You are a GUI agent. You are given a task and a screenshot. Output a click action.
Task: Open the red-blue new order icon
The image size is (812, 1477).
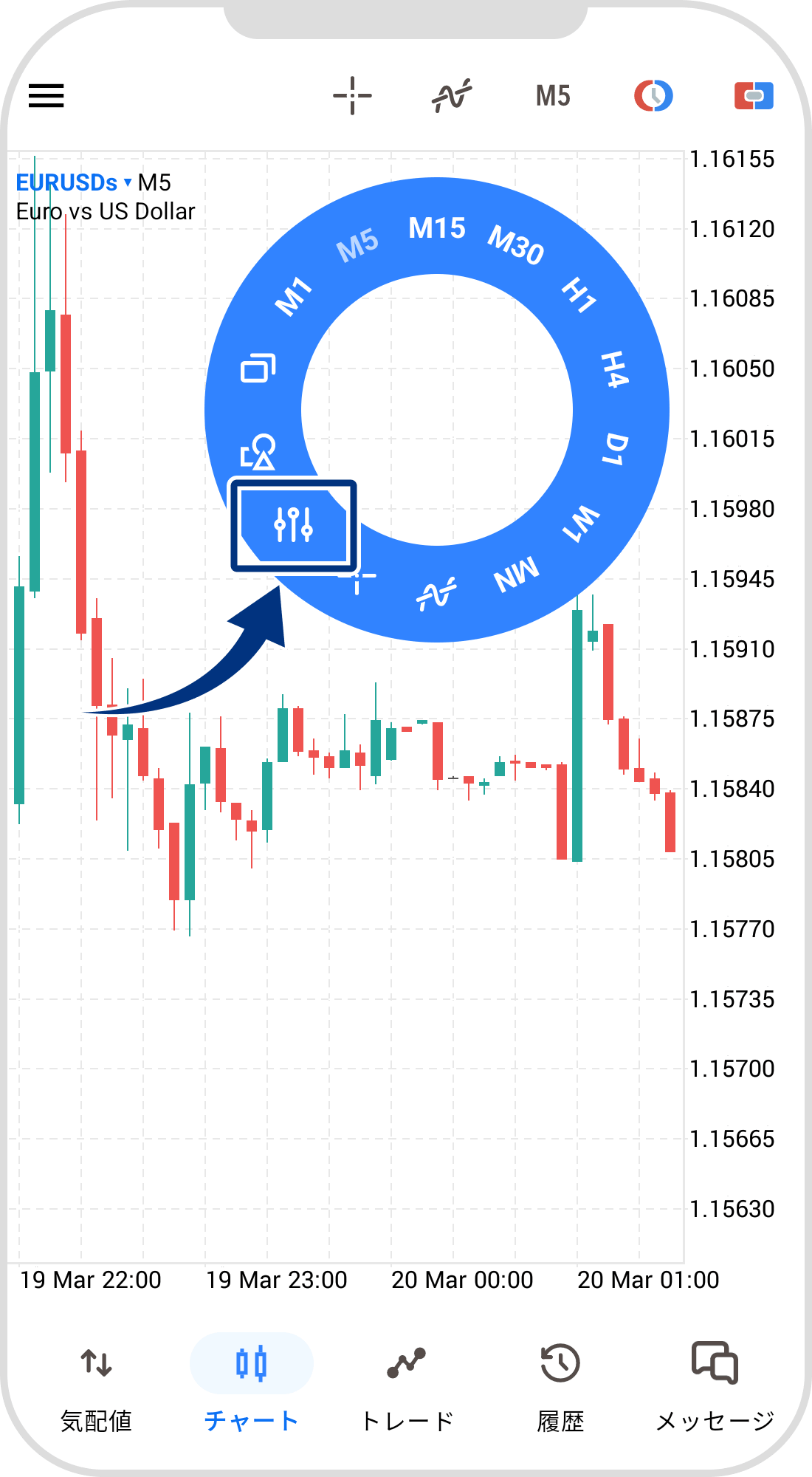(x=754, y=96)
